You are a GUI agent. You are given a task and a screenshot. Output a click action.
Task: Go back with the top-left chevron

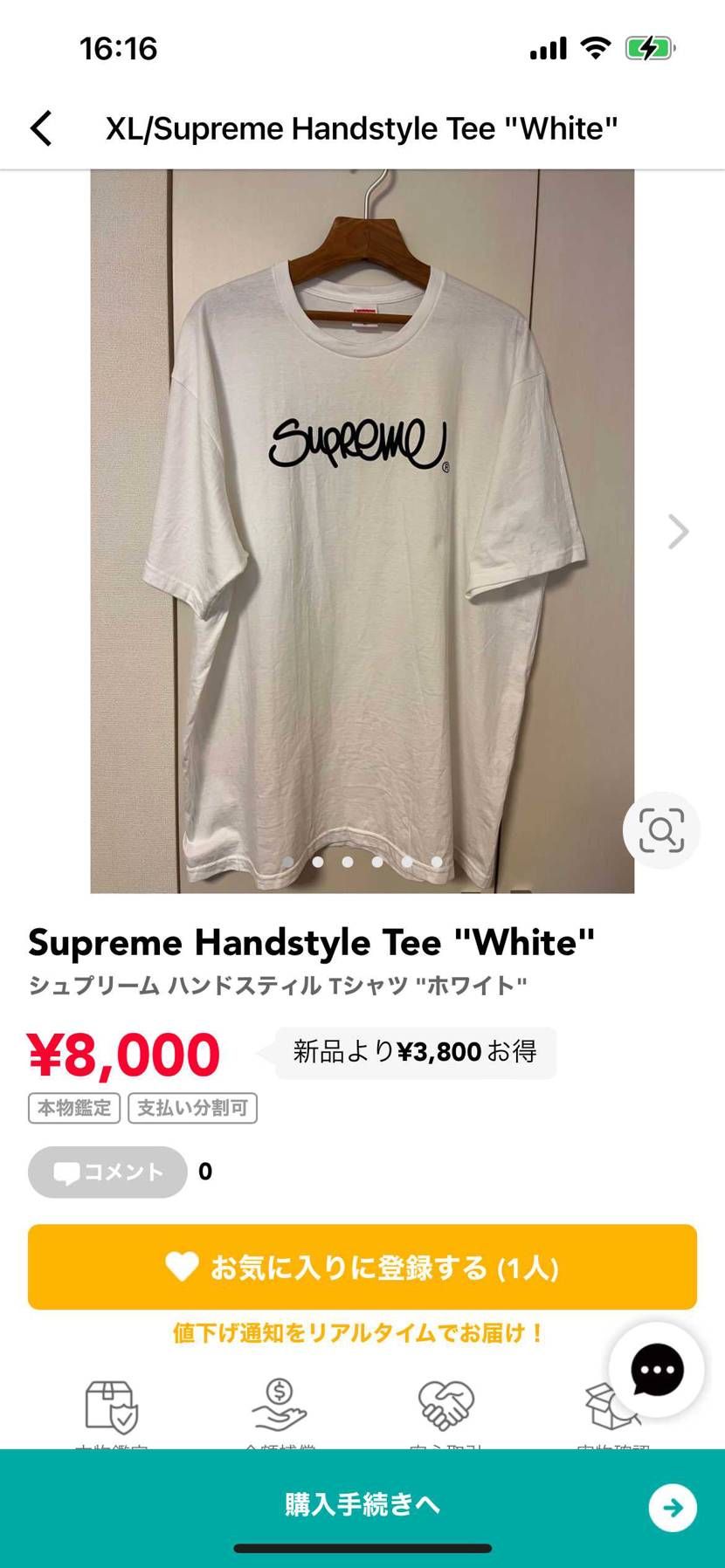click(41, 127)
